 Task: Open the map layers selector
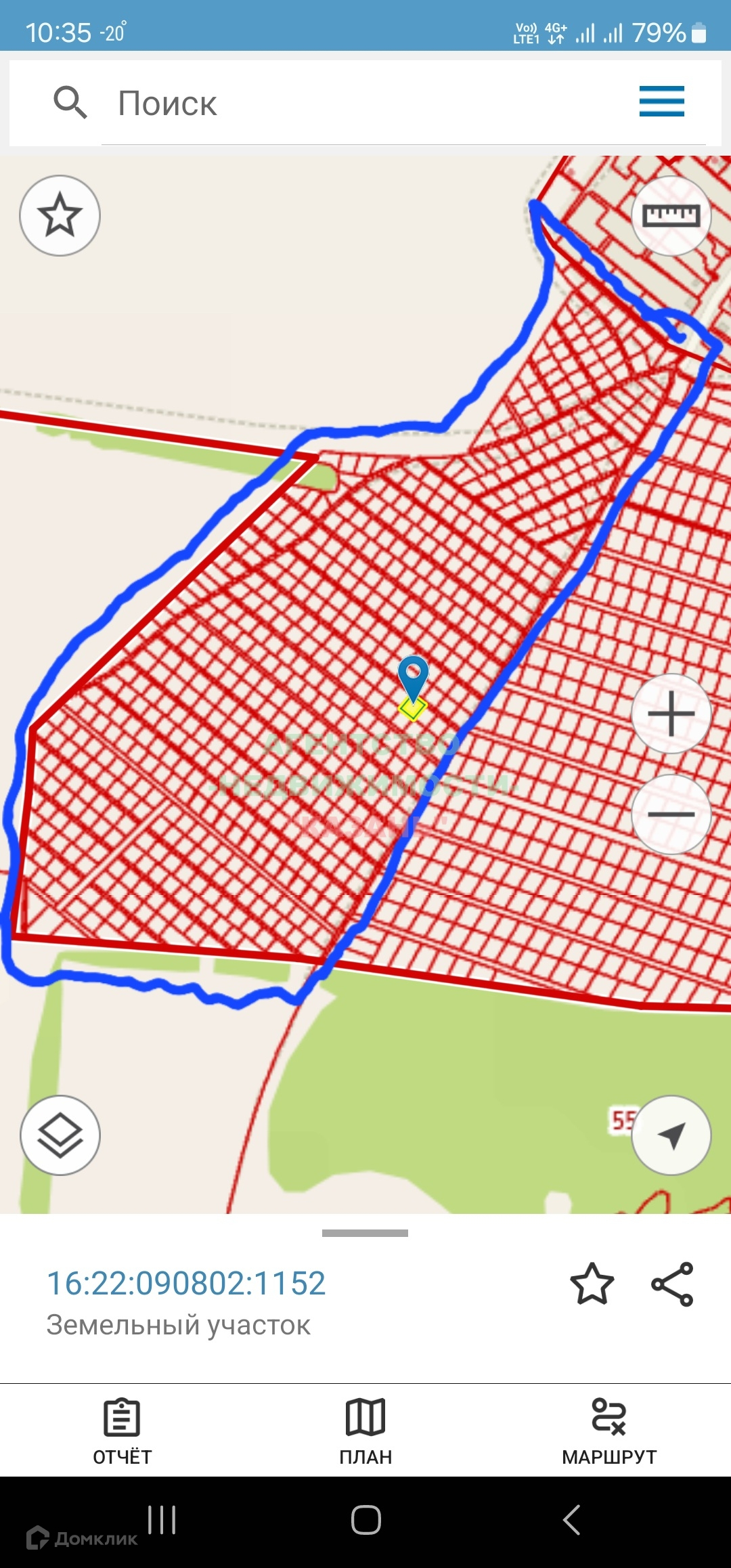[60, 1135]
